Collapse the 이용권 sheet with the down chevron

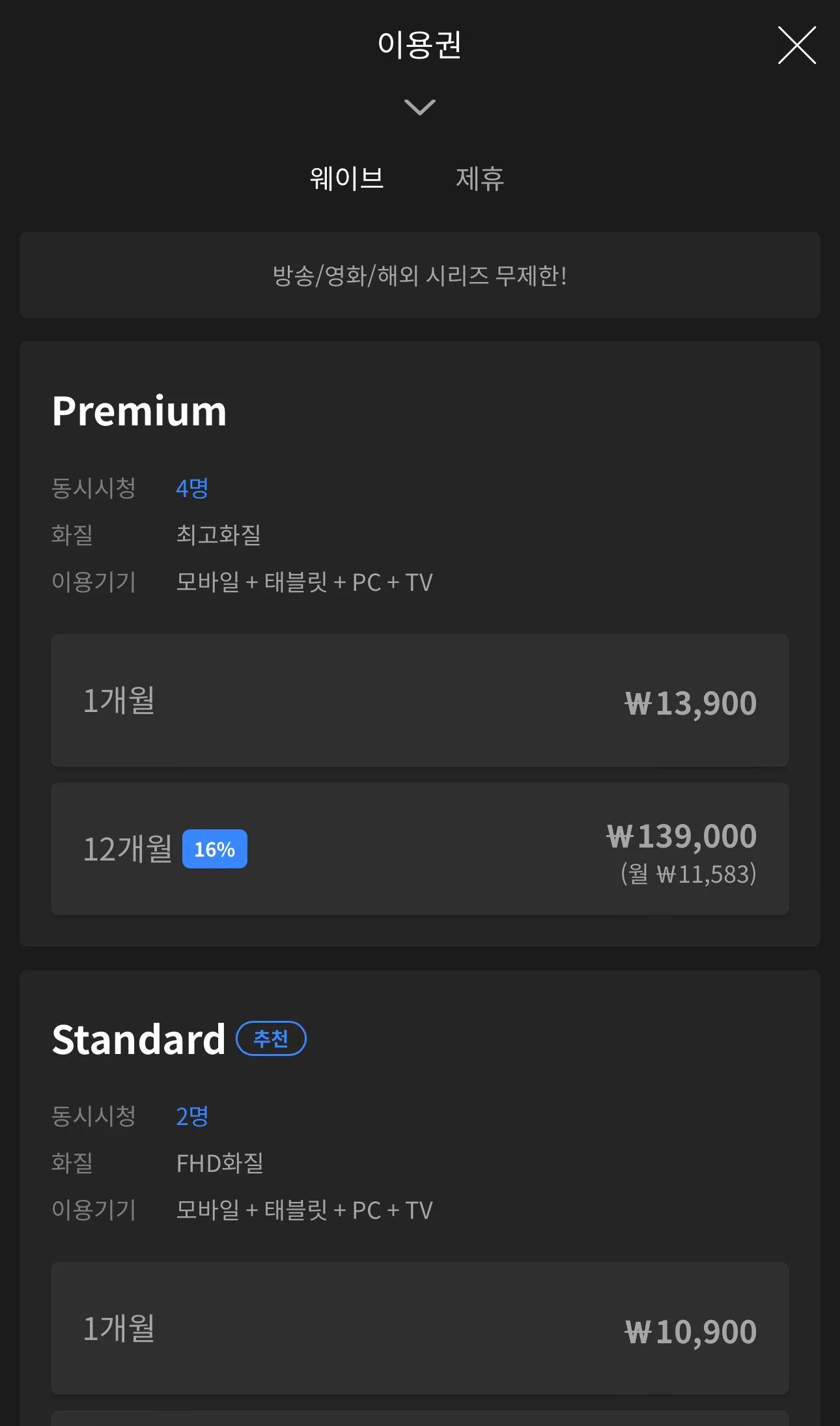[420, 106]
